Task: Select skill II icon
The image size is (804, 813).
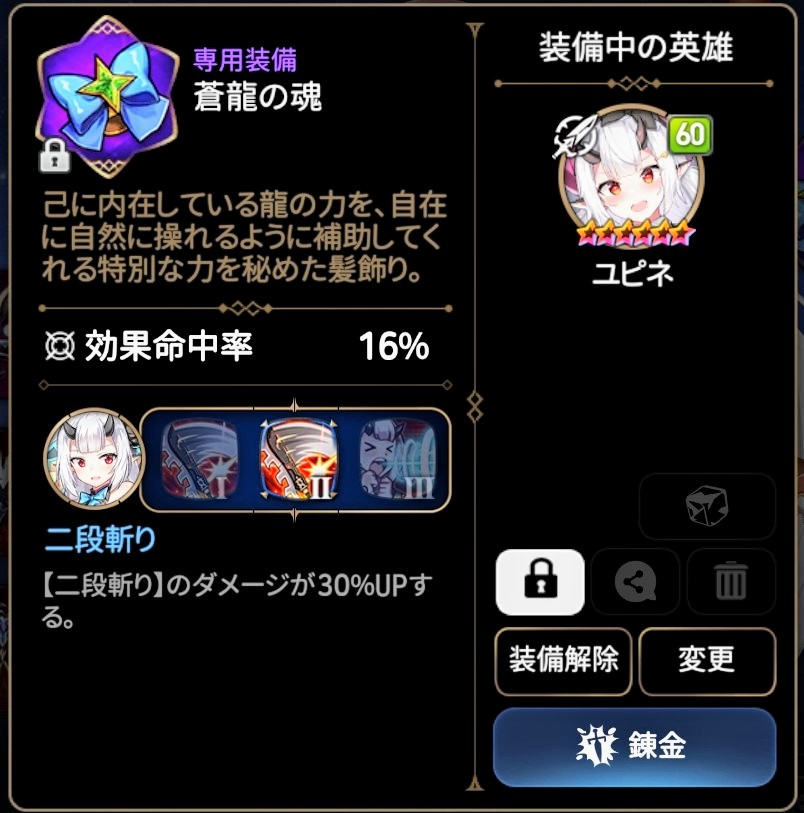Action: point(298,459)
